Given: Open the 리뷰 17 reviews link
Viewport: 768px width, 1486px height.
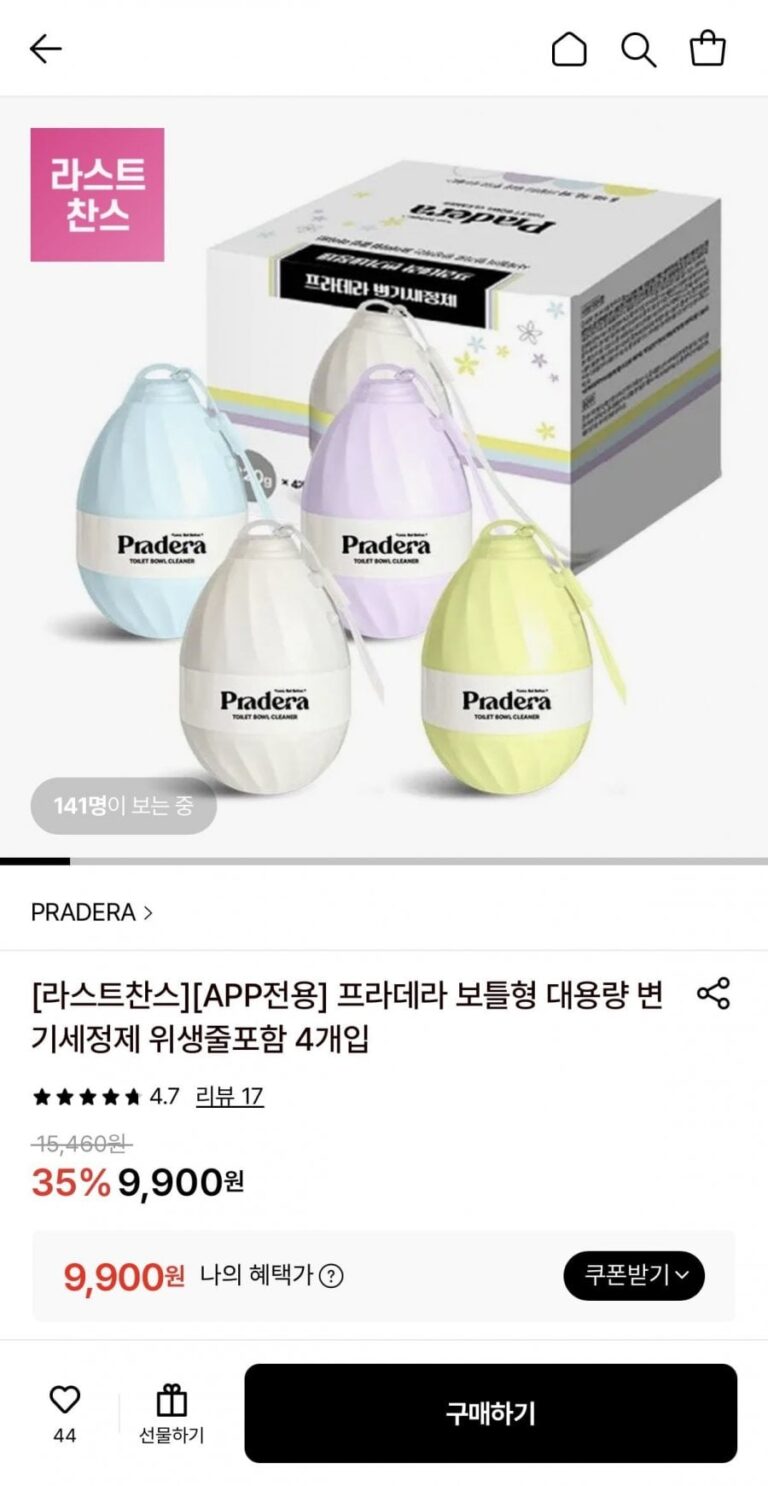Looking at the screenshot, I should click(x=229, y=1096).
